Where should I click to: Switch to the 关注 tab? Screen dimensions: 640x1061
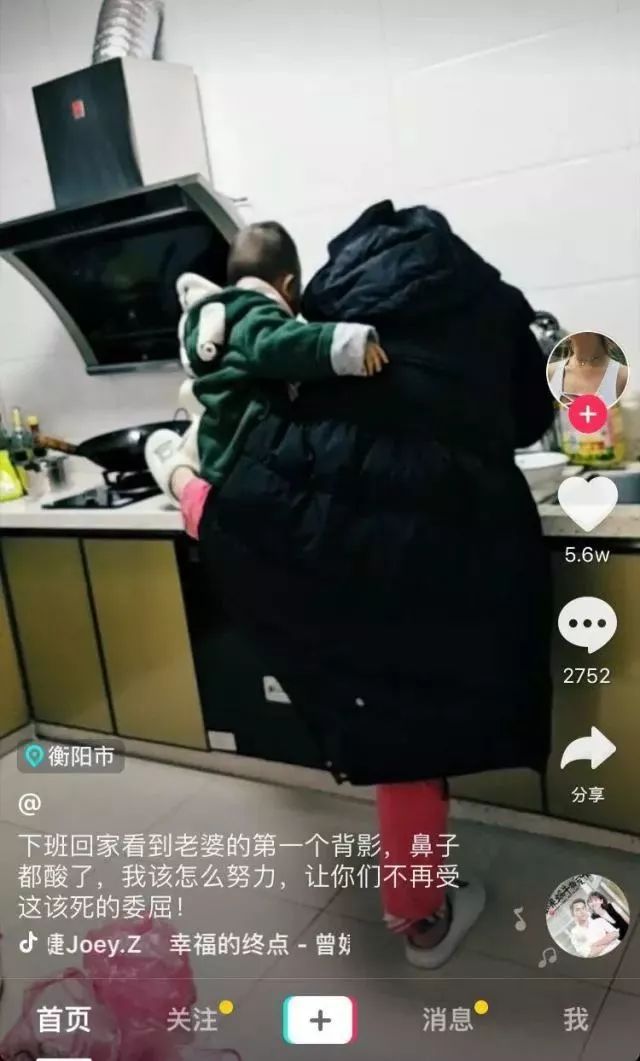point(192,1019)
